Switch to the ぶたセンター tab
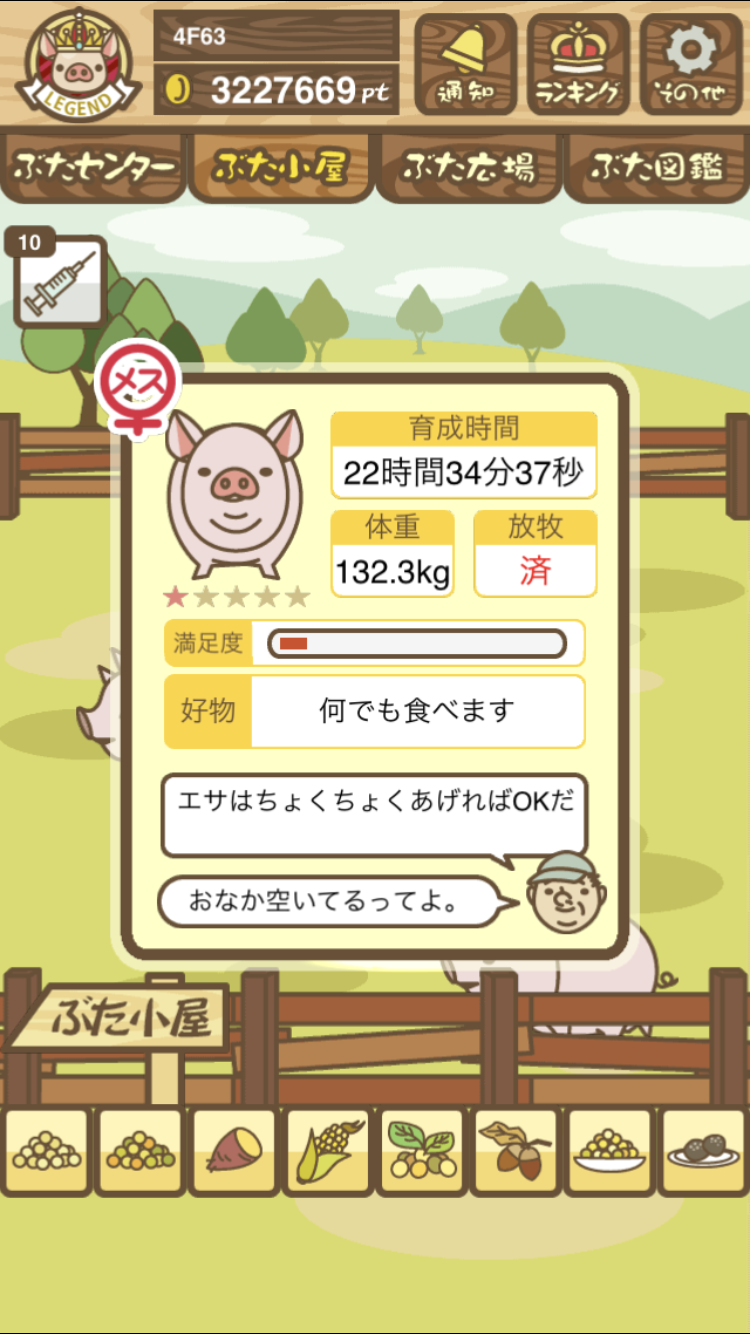The width and height of the screenshot is (750, 1334). click(95, 167)
